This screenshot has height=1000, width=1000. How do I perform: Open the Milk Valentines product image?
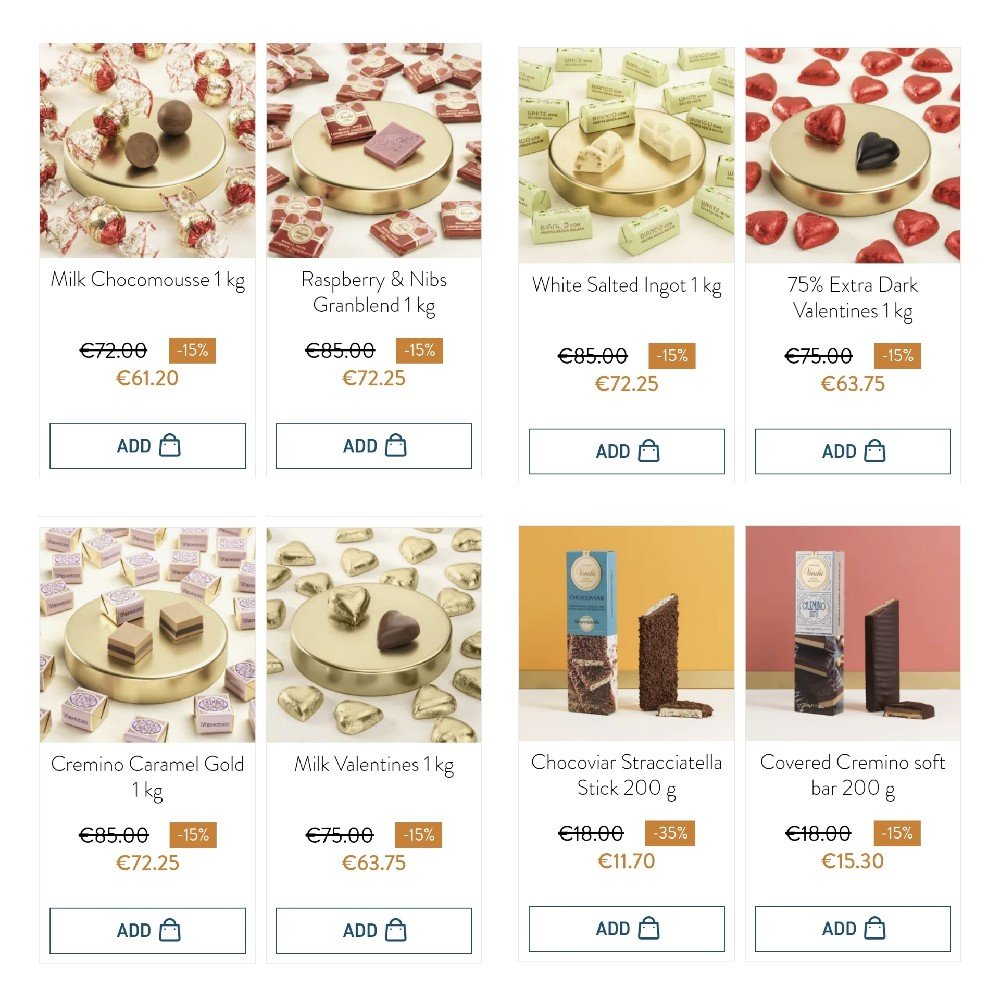(x=373, y=635)
